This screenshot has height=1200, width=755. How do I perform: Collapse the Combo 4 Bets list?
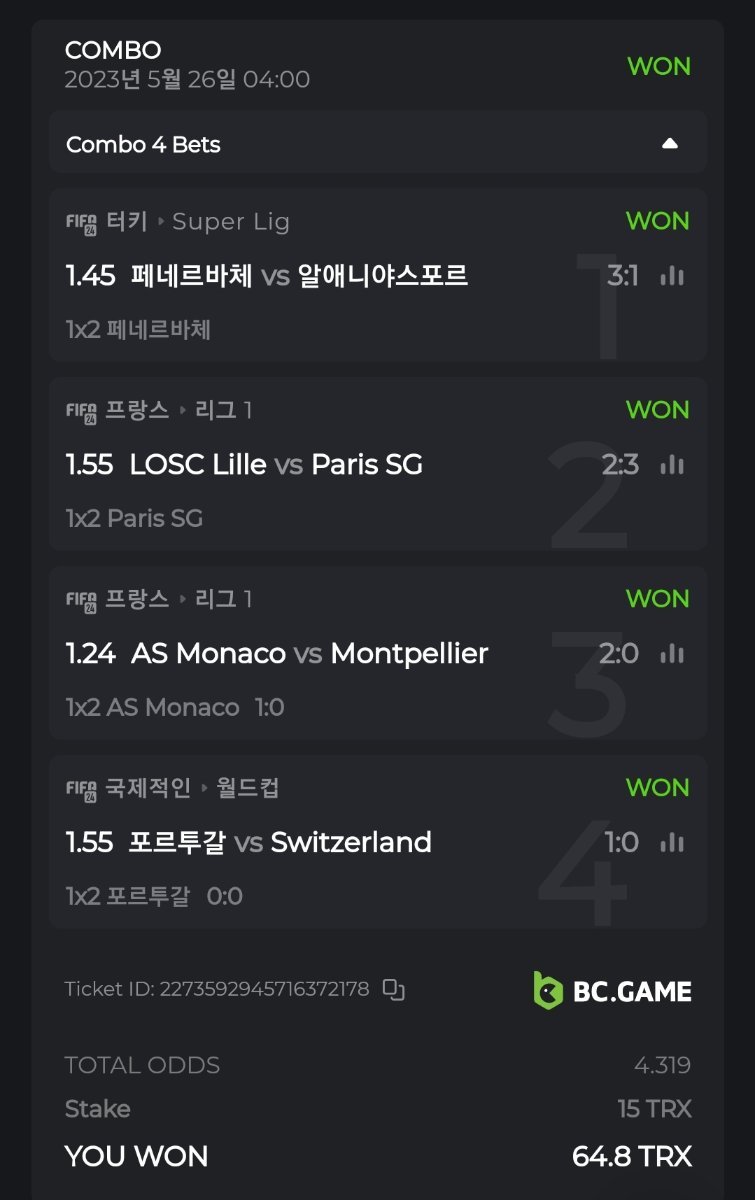pos(670,144)
